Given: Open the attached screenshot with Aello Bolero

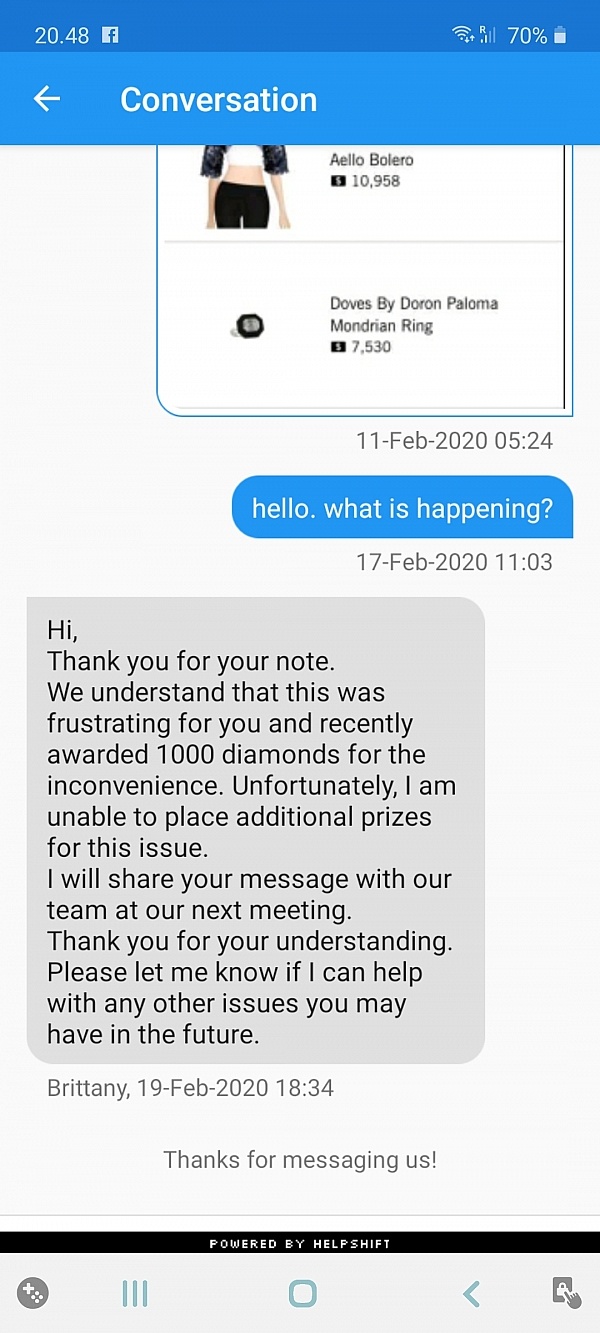Looking at the screenshot, I should click(x=365, y=280).
